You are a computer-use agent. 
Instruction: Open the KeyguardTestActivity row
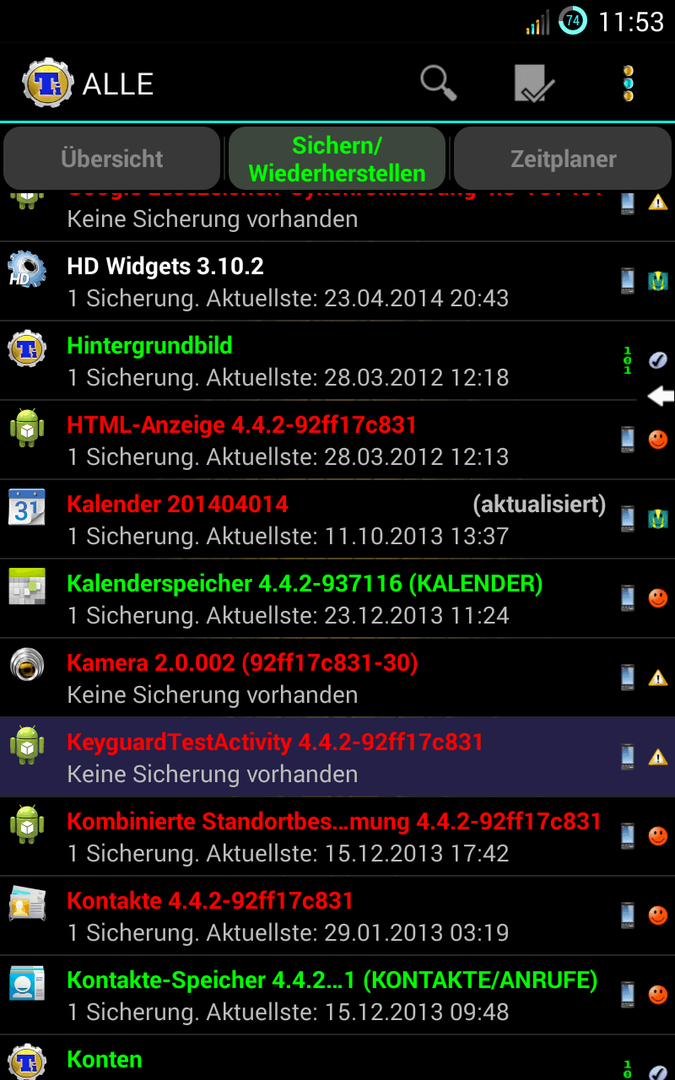tap(338, 757)
